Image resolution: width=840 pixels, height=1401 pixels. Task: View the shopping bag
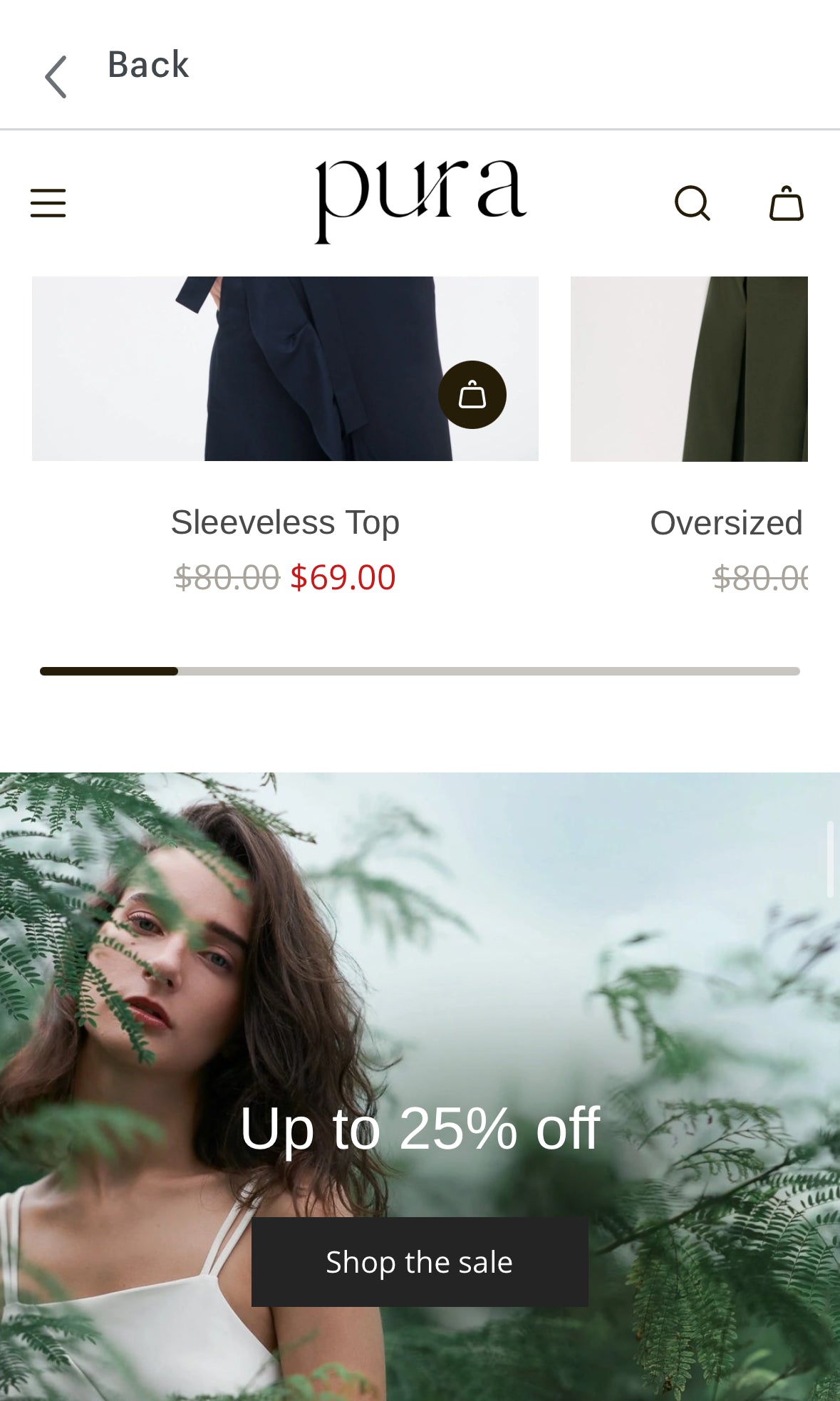tap(786, 204)
